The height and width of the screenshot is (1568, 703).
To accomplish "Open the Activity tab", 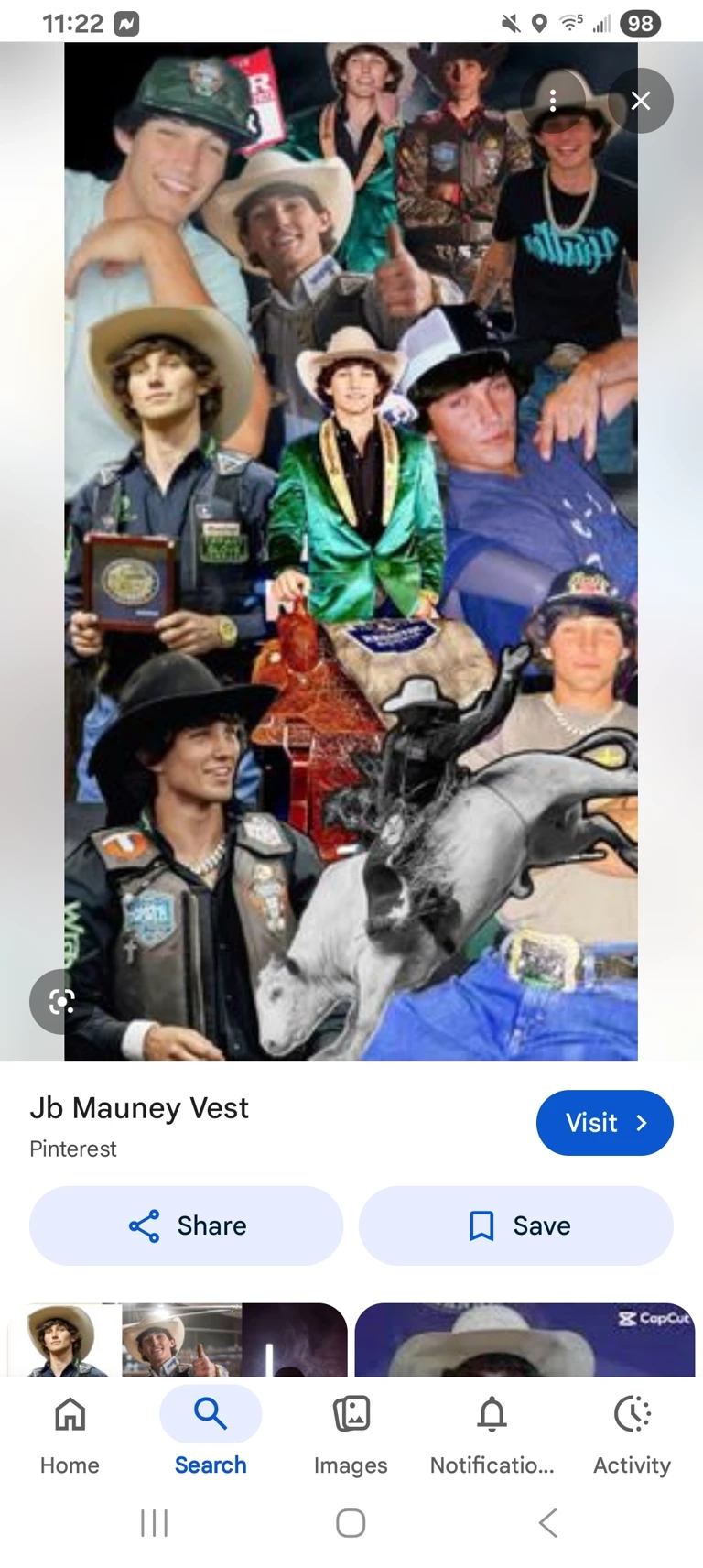I will tap(632, 1434).
